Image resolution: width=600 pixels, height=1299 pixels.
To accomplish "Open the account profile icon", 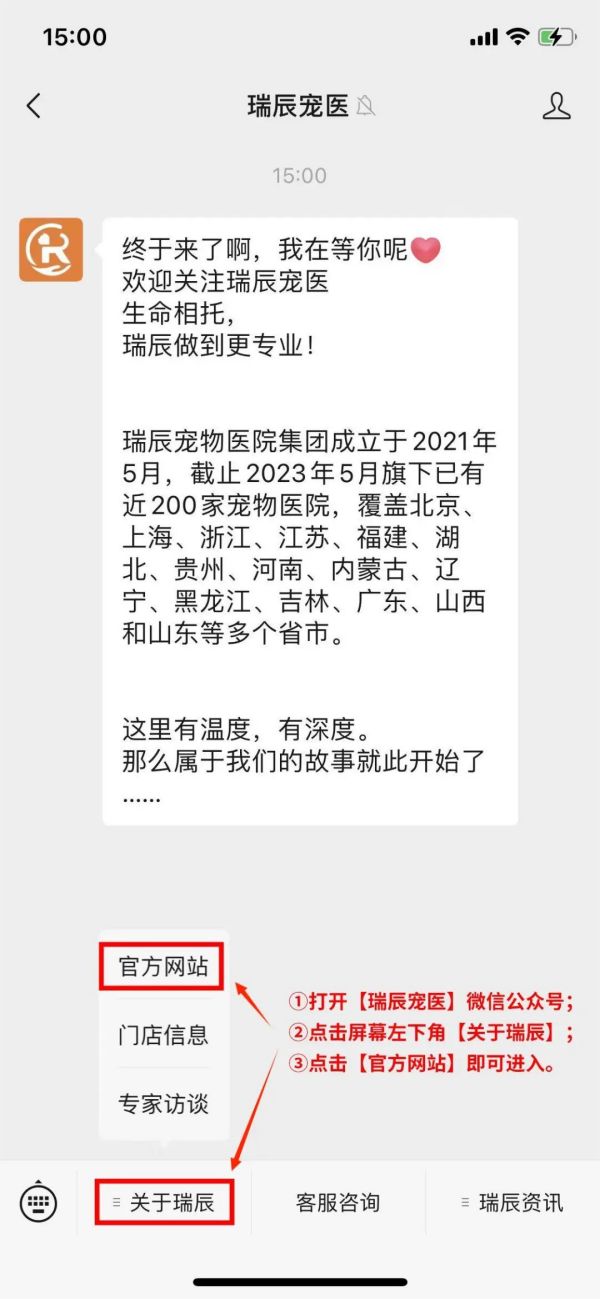I will pos(556,106).
